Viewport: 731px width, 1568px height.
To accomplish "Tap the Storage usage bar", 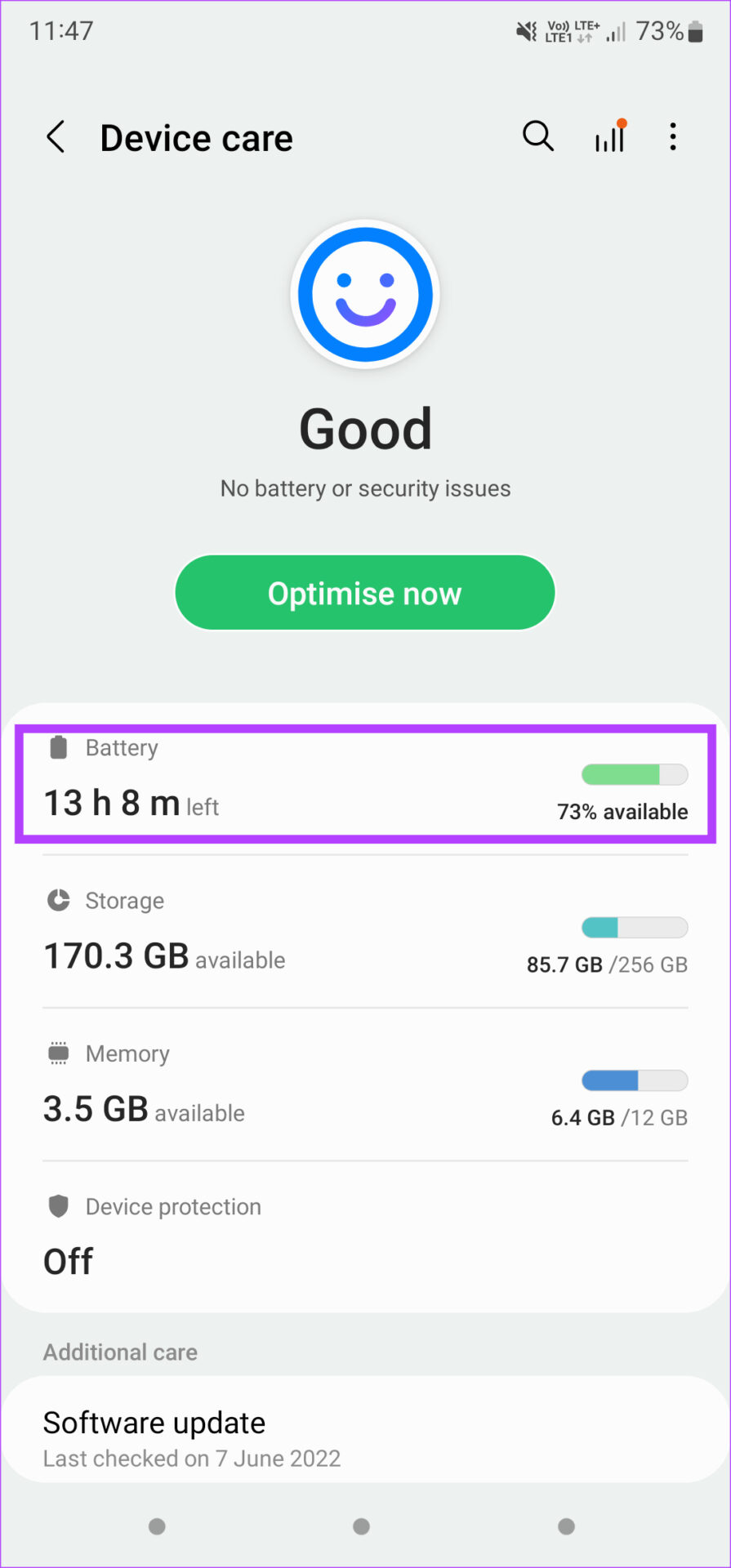I will (634, 927).
